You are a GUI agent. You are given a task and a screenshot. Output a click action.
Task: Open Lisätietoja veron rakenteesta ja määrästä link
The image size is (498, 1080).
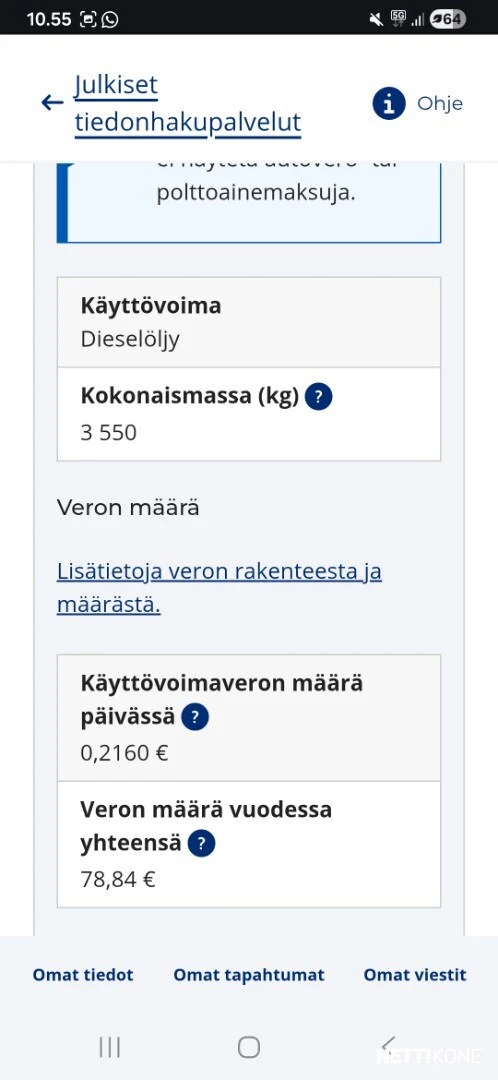click(219, 588)
